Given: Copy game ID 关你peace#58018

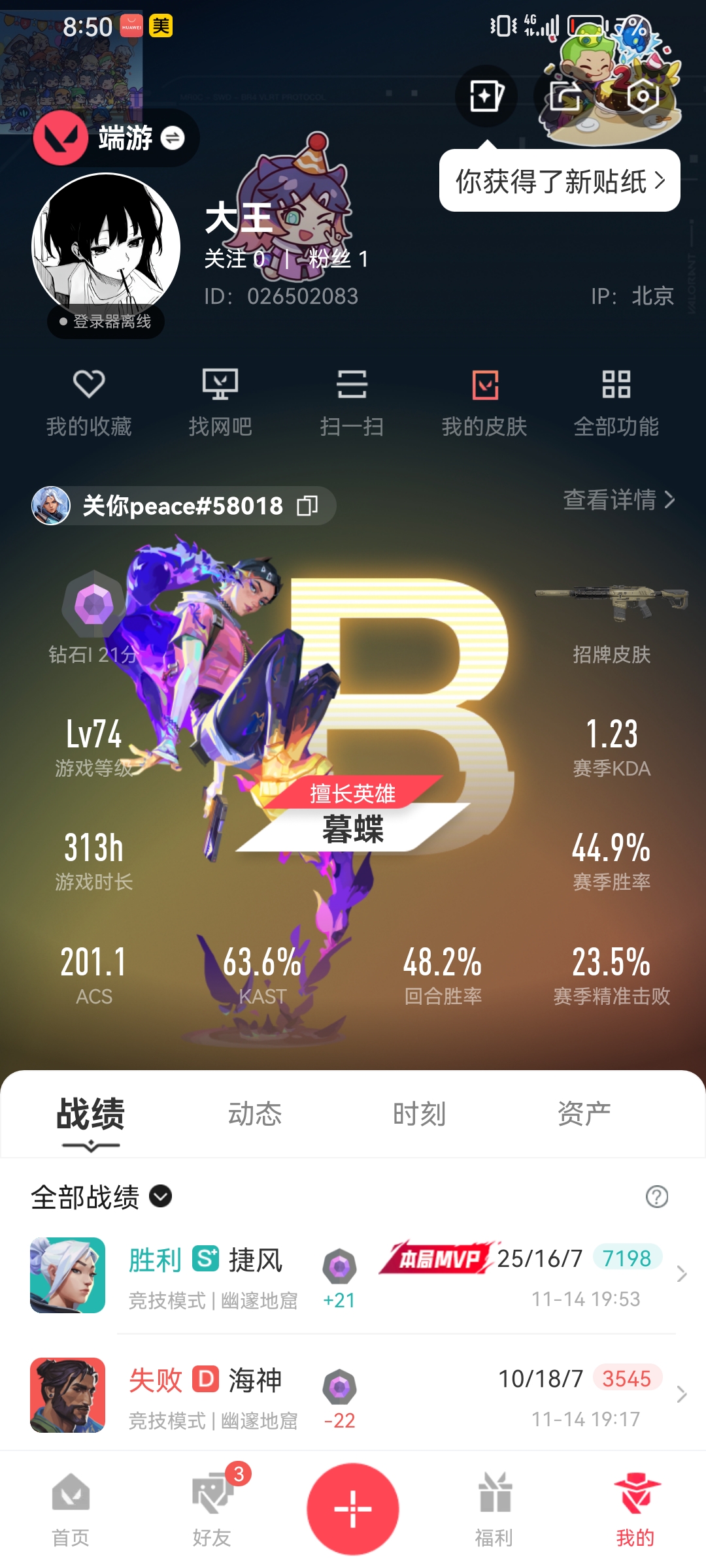Looking at the screenshot, I should click(307, 506).
